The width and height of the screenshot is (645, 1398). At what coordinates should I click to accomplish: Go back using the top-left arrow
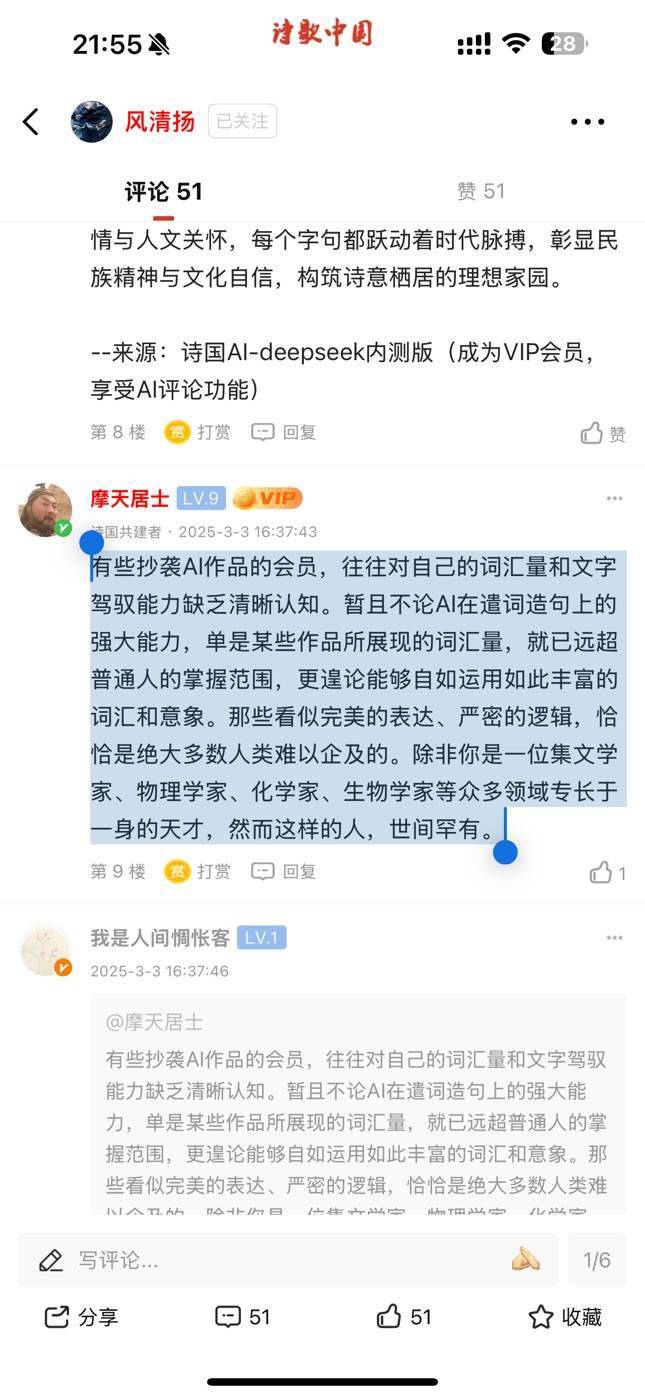click(31, 122)
